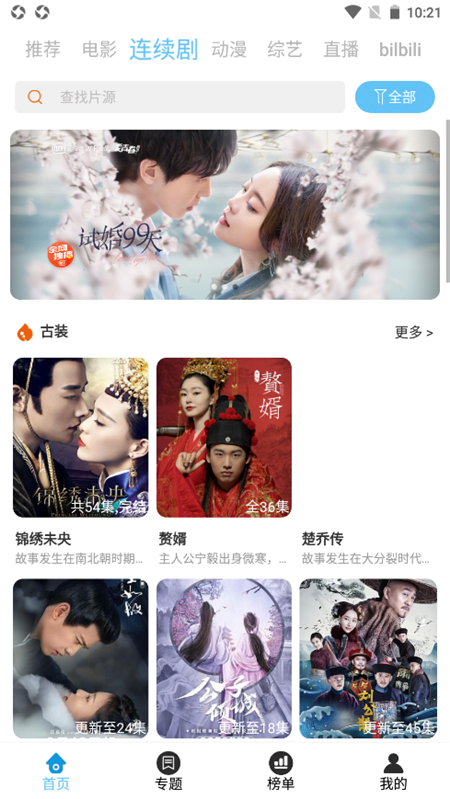The width and height of the screenshot is (450, 799).
Task: Open the 我的 profile tab
Action: pyautogui.click(x=393, y=771)
